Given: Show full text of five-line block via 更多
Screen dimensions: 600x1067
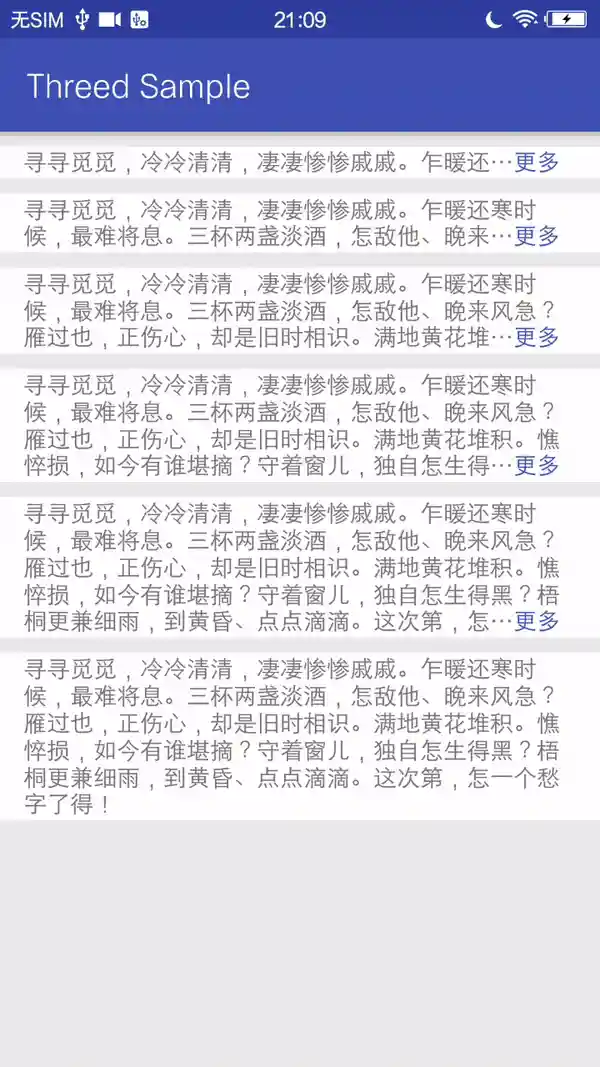Looking at the screenshot, I should click(x=537, y=621).
